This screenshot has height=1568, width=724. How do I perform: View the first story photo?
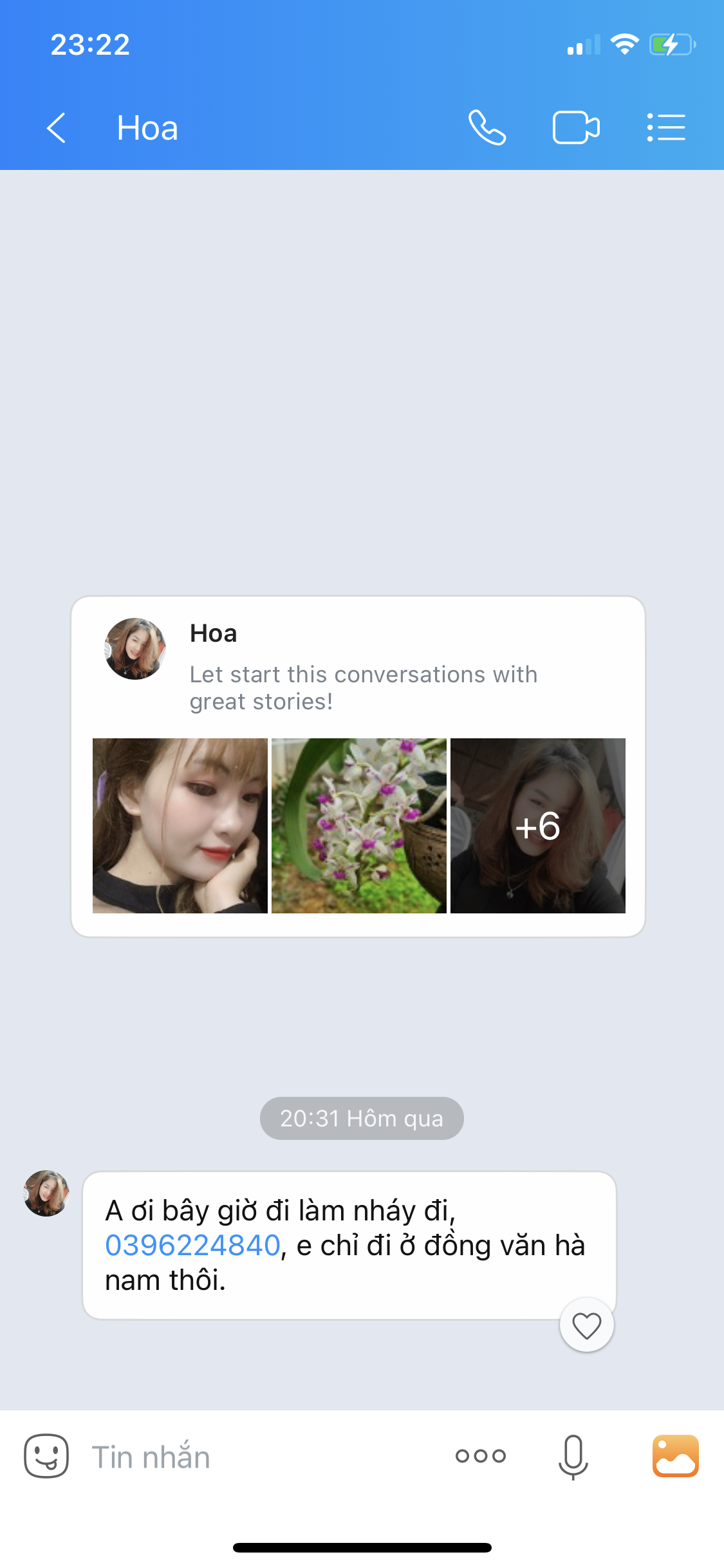pyautogui.click(x=180, y=826)
